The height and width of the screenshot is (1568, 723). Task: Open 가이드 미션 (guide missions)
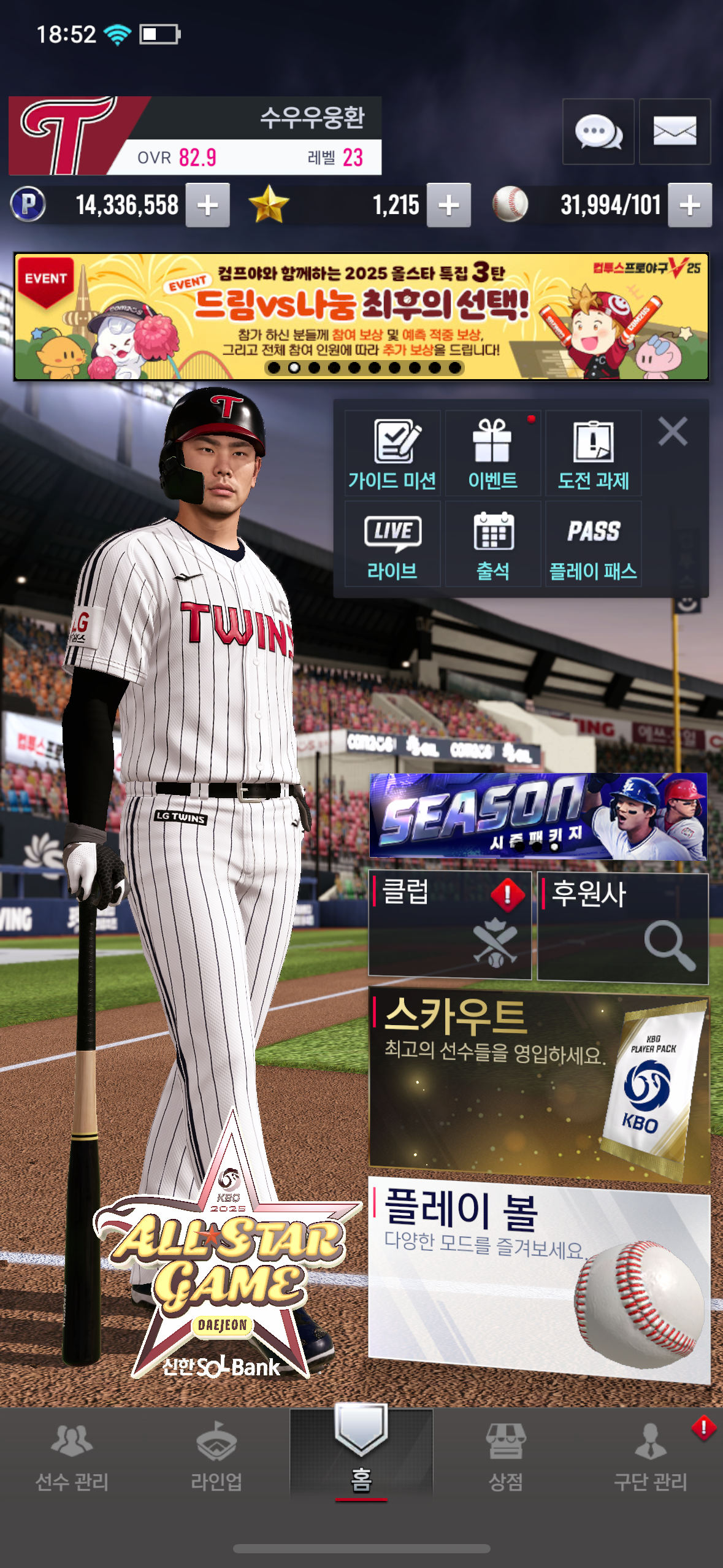392,453
